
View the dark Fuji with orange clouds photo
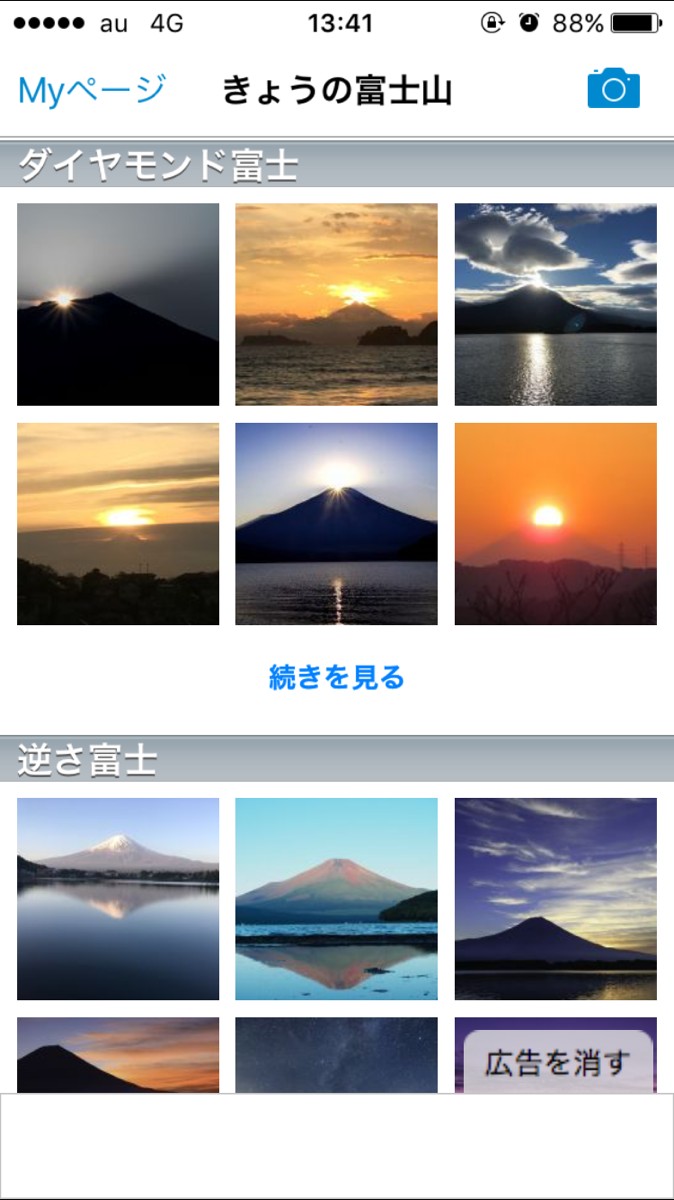pyautogui.click(x=118, y=1055)
